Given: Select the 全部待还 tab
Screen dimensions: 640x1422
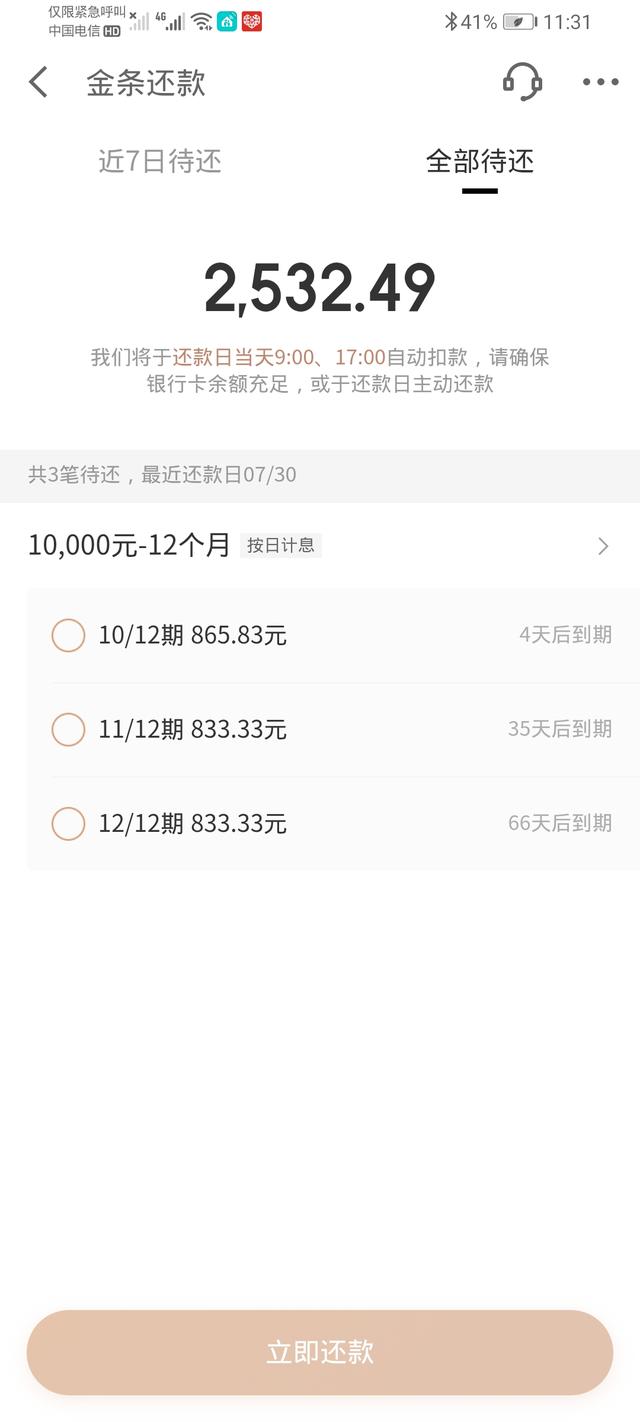Looking at the screenshot, I should pyautogui.click(x=480, y=161).
